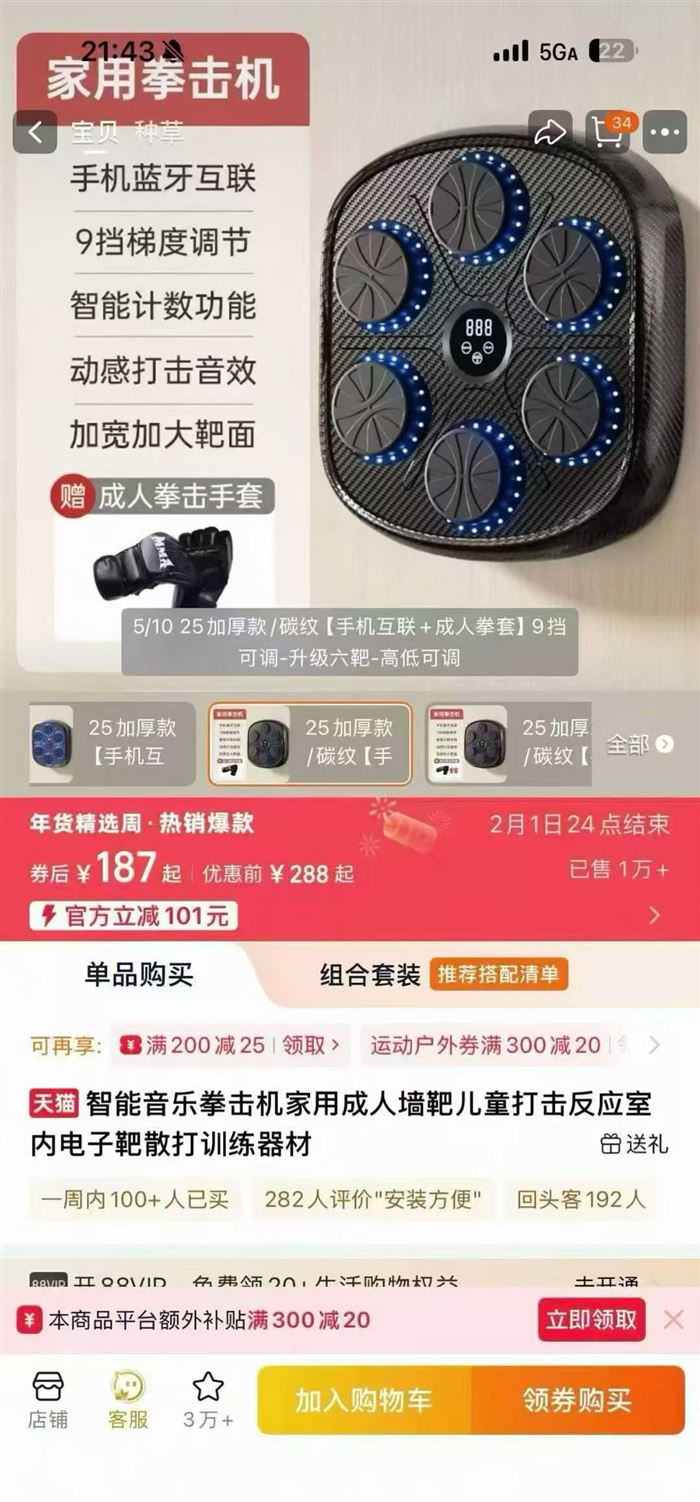View 全部 product variants
This screenshot has height=1502, width=700.
[639, 744]
